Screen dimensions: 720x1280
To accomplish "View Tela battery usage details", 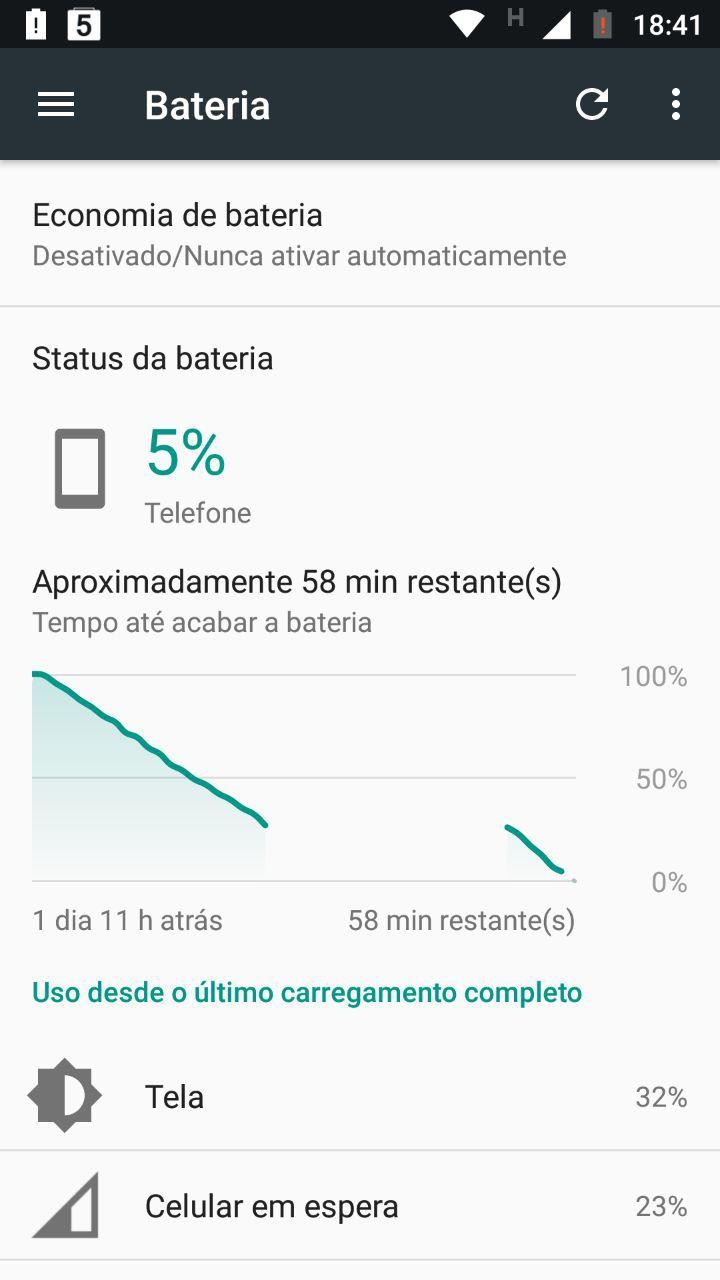I will [x=360, y=1096].
